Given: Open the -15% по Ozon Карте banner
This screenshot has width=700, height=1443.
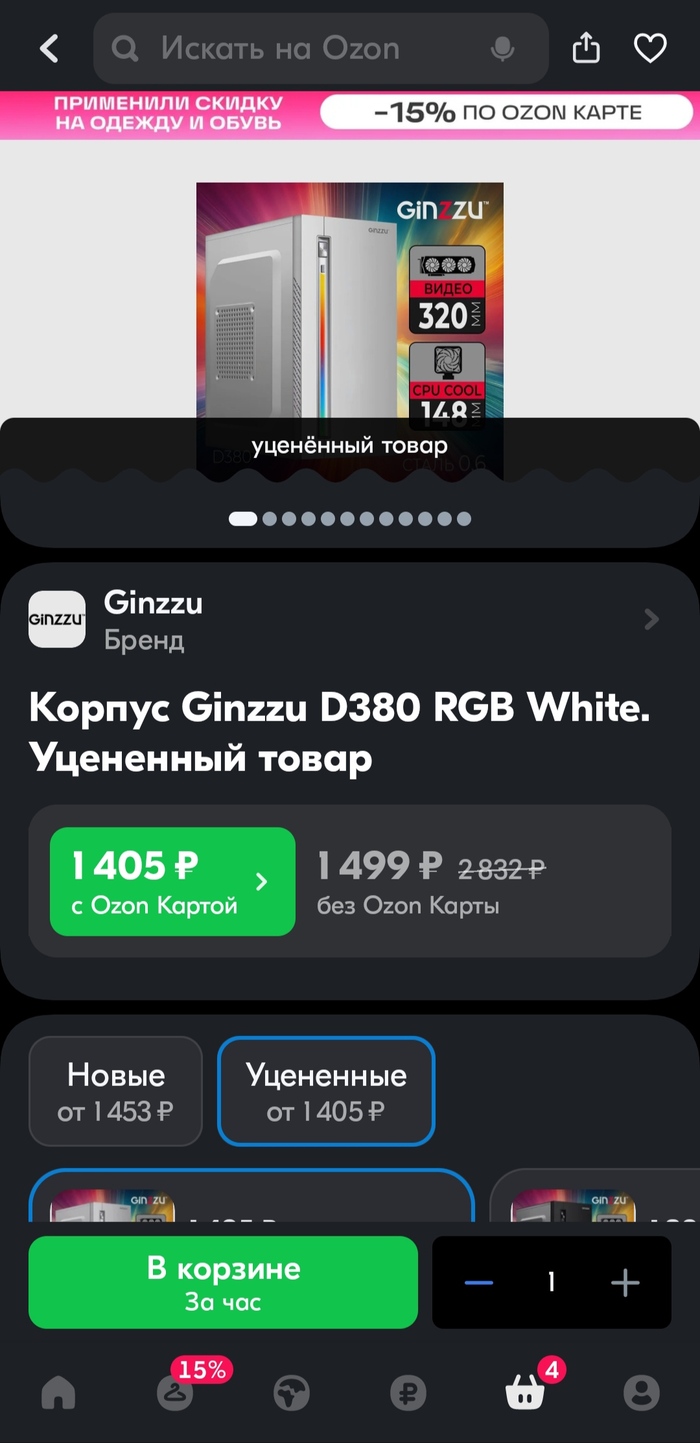Looking at the screenshot, I should pos(506,113).
